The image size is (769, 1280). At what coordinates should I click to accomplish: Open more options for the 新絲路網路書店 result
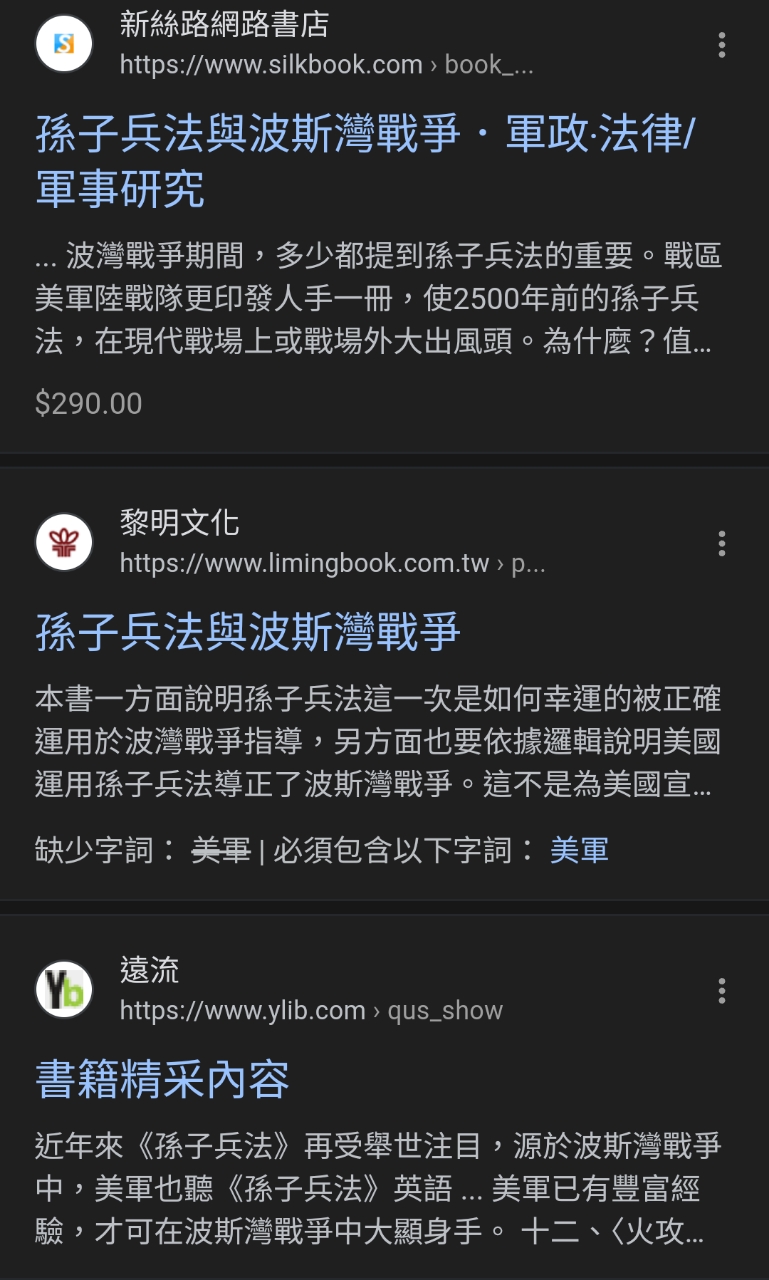click(x=722, y=44)
